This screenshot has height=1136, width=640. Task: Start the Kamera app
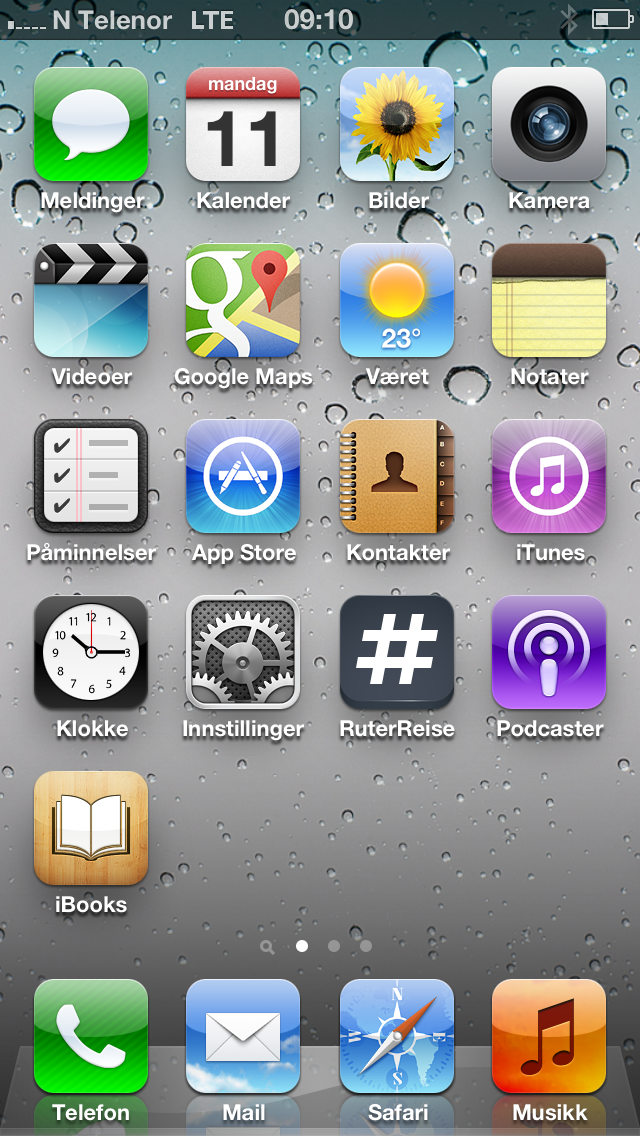(549, 125)
